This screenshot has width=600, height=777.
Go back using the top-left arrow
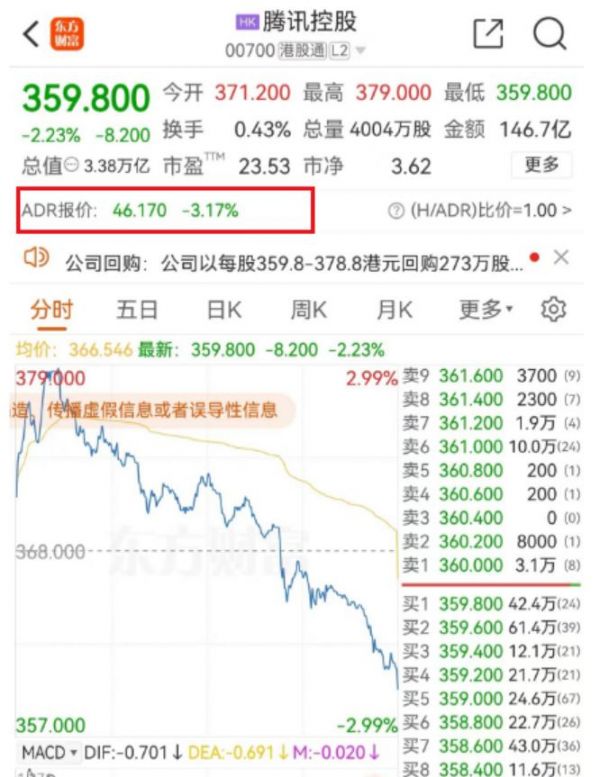[x=31, y=35]
